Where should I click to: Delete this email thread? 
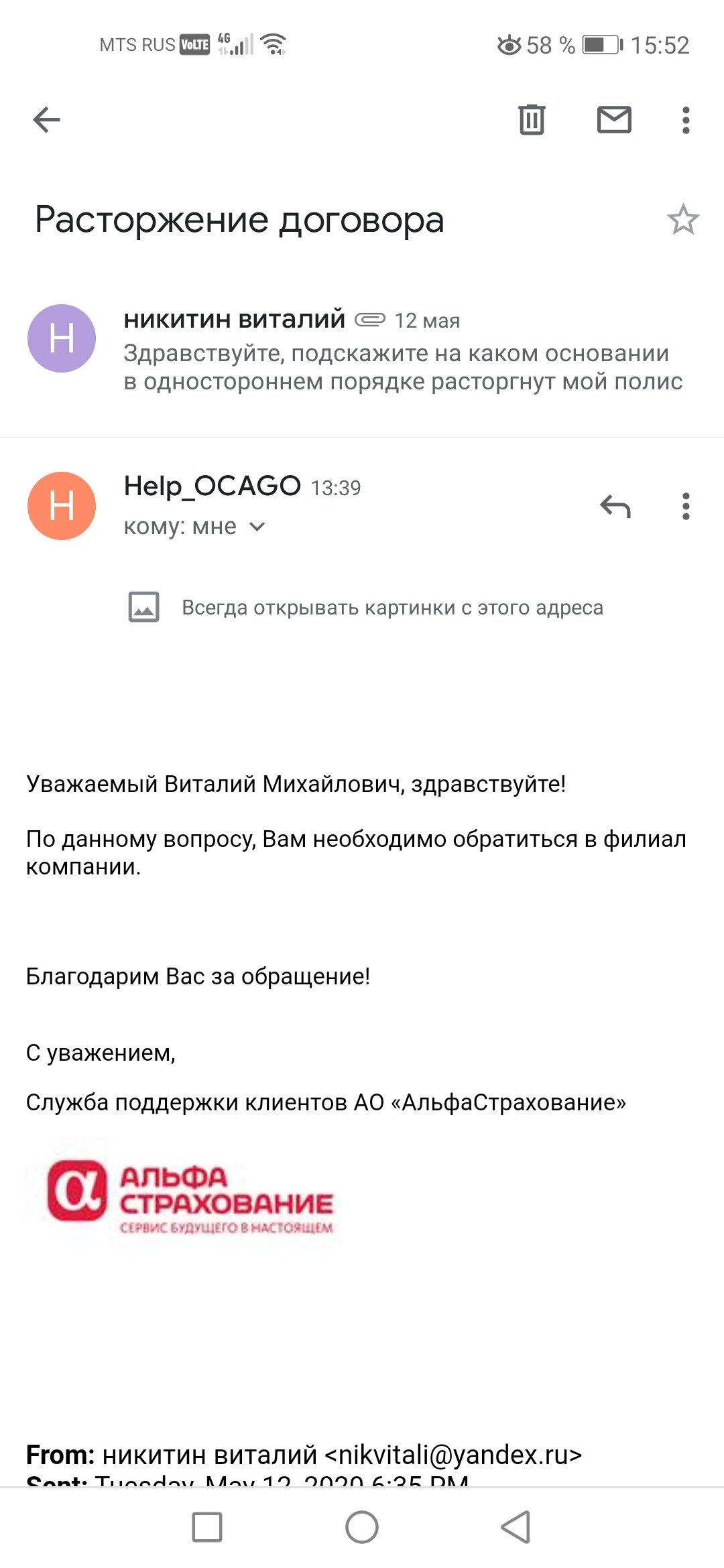(x=532, y=120)
